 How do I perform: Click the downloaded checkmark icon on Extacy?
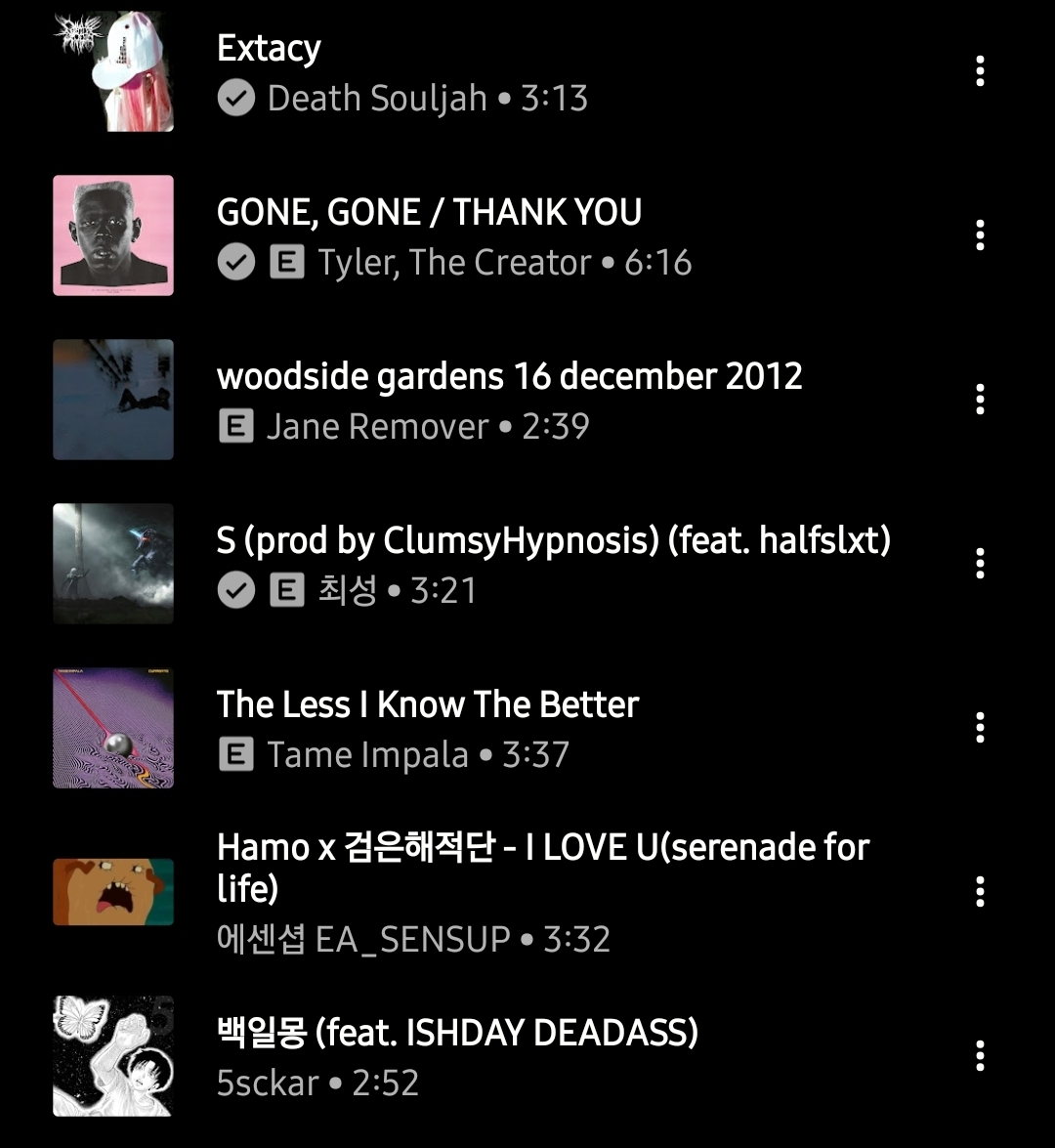[234, 99]
